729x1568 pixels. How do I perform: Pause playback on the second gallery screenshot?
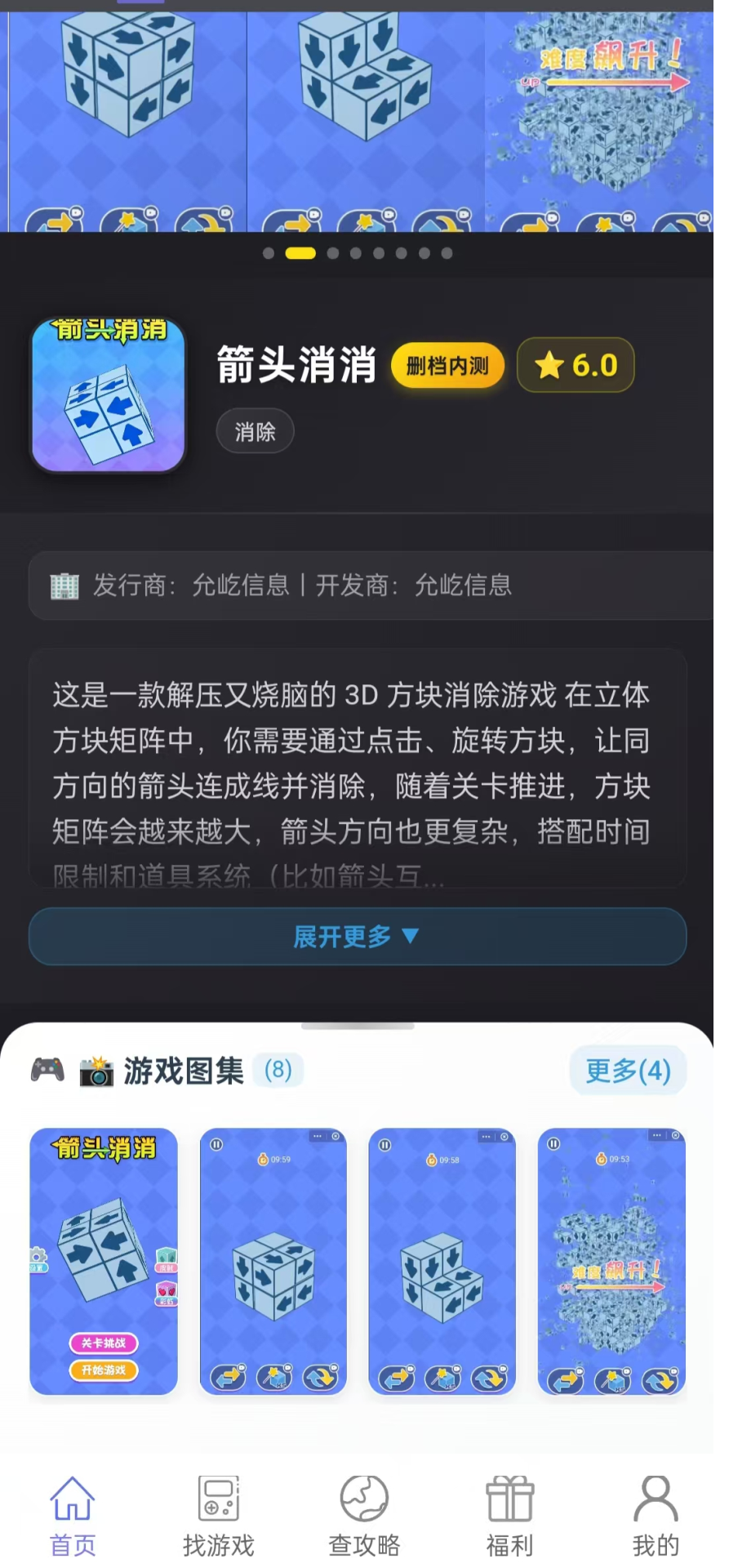tap(216, 1145)
